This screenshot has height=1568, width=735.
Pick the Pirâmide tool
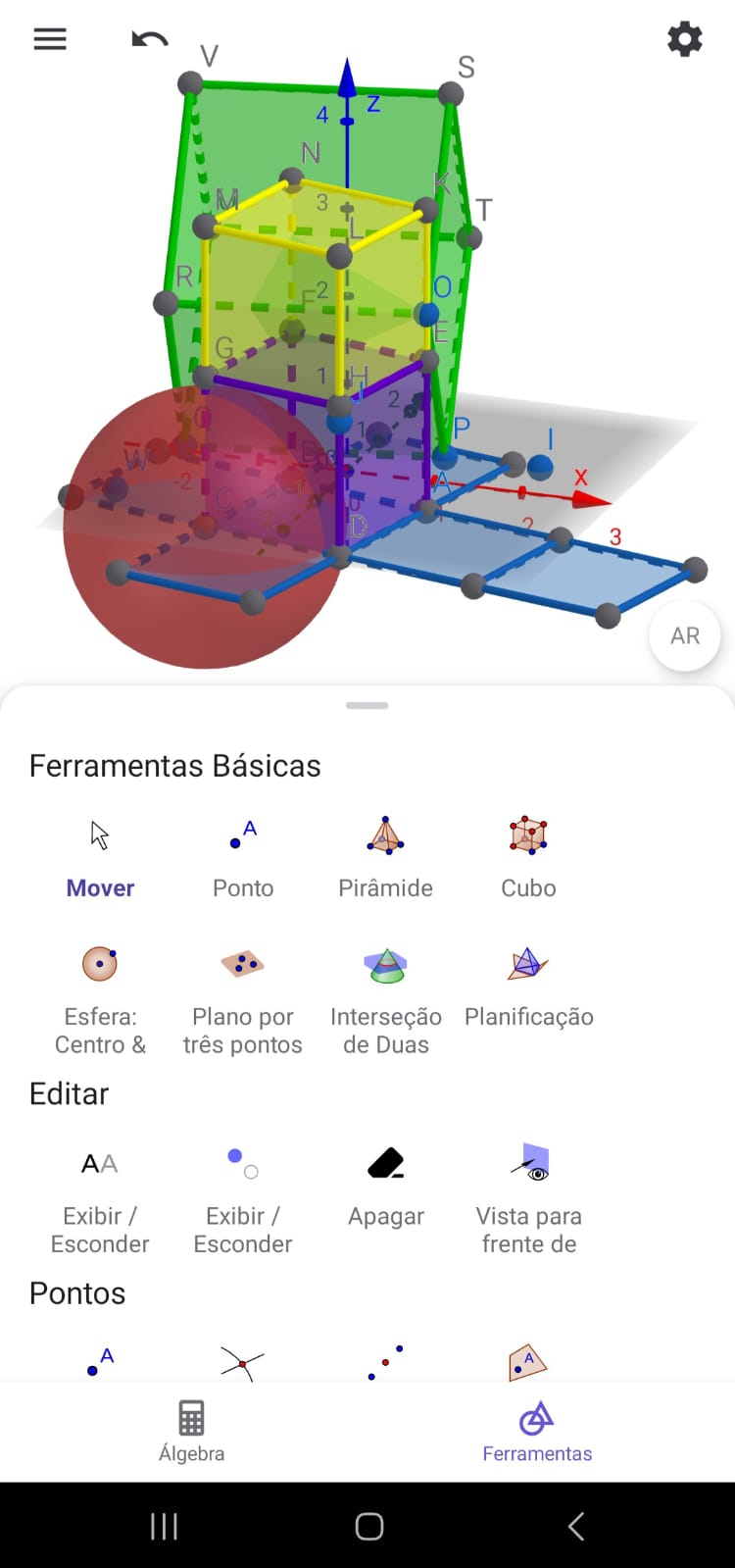click(x=386, y=855)
